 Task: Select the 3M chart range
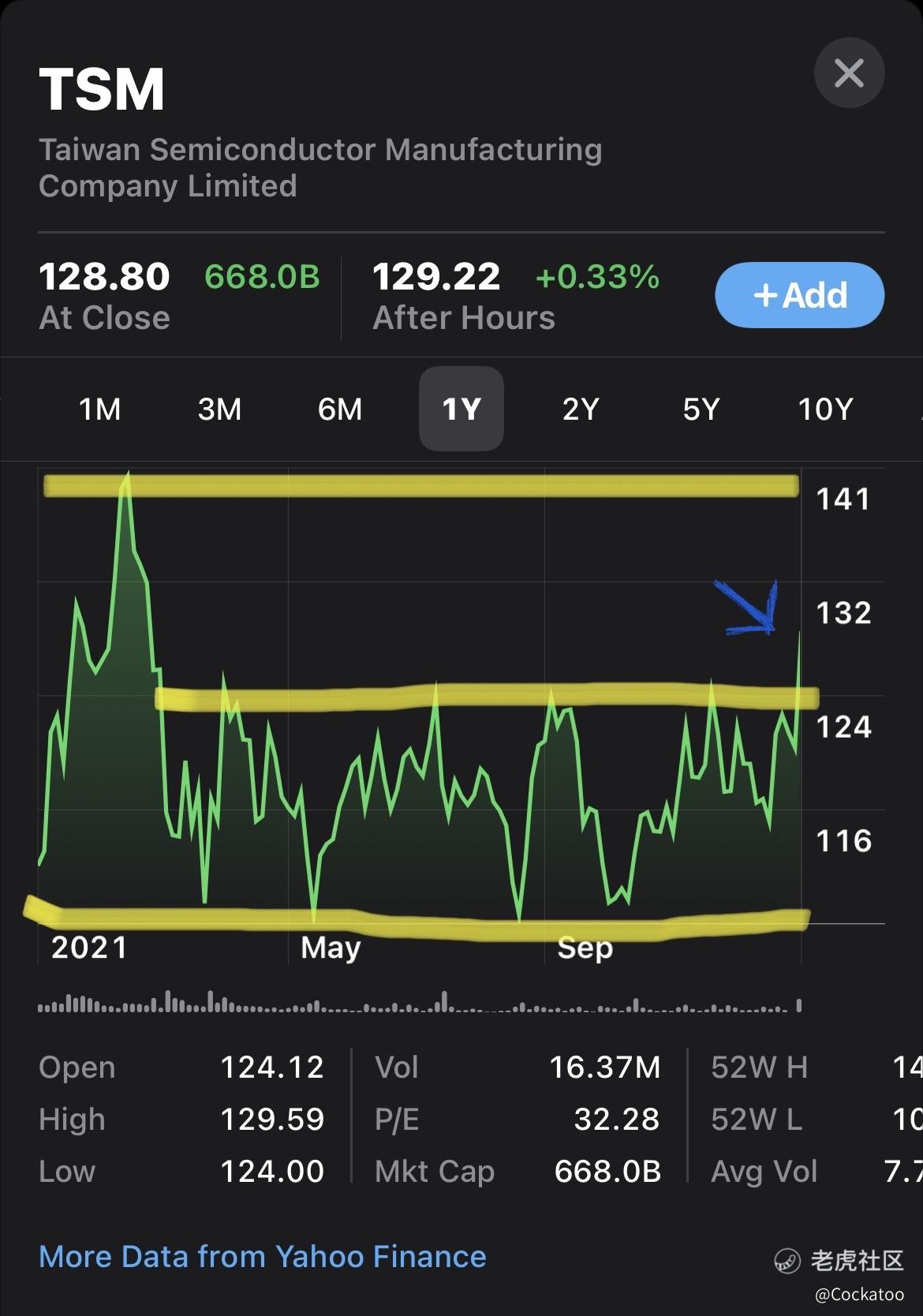pyautogui.click(x=219, y=409)
